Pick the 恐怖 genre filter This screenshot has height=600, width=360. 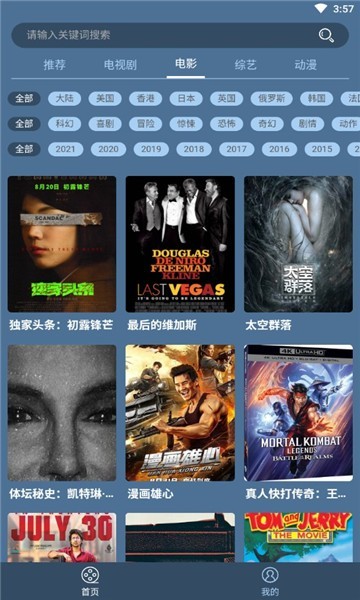(x=226, y=124)
